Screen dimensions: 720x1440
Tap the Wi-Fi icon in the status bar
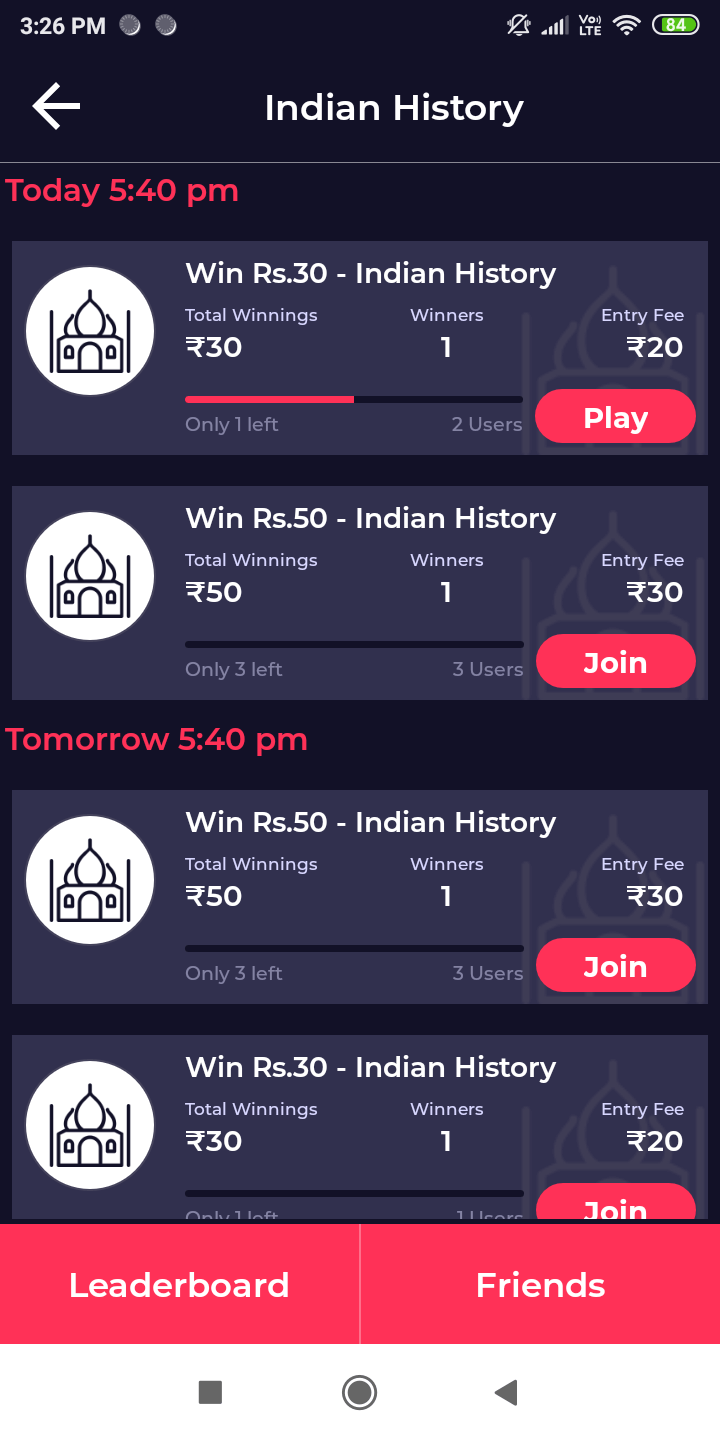[626, 26]
